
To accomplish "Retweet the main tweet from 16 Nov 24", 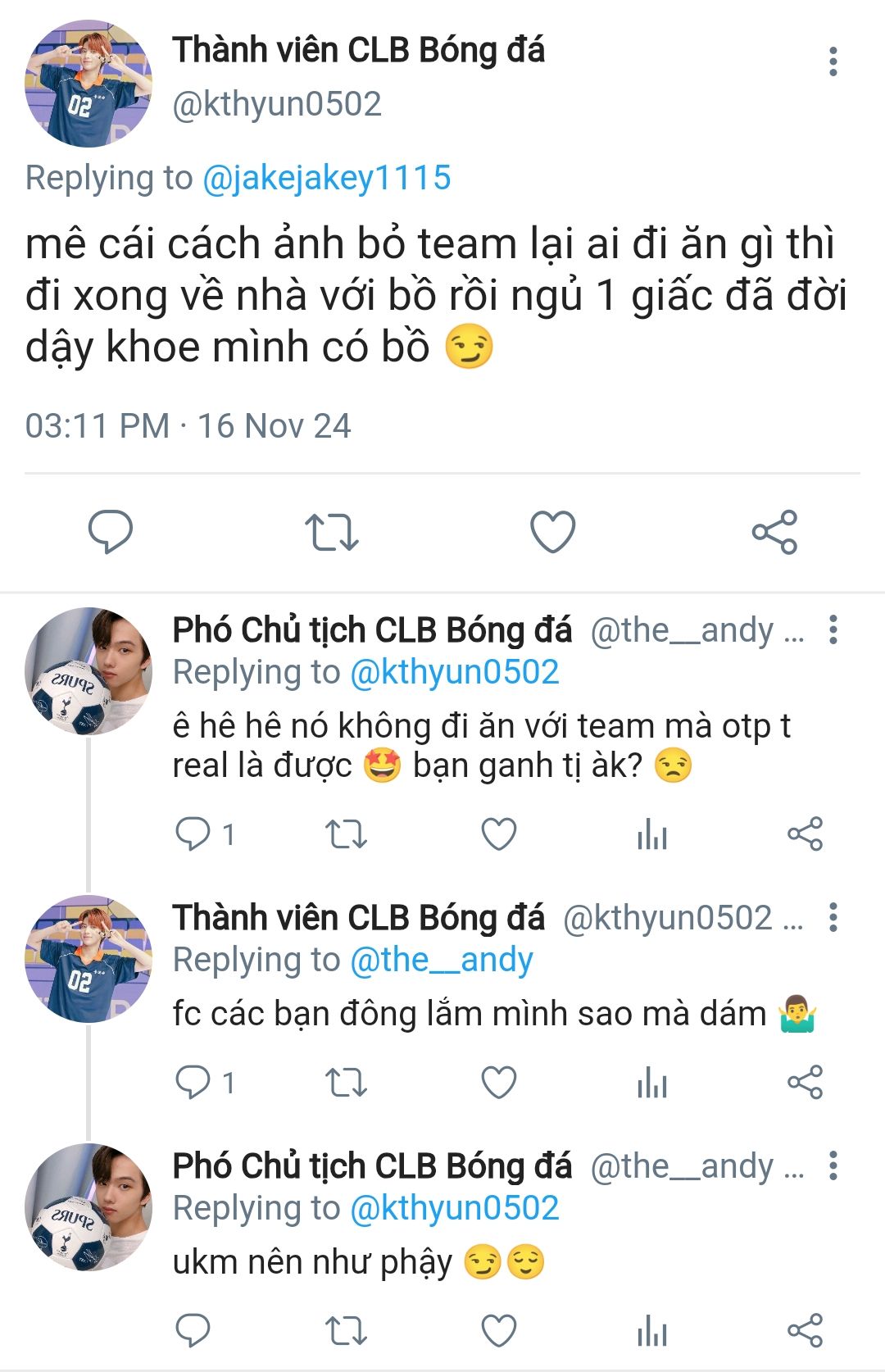I will tap(332, 532).
